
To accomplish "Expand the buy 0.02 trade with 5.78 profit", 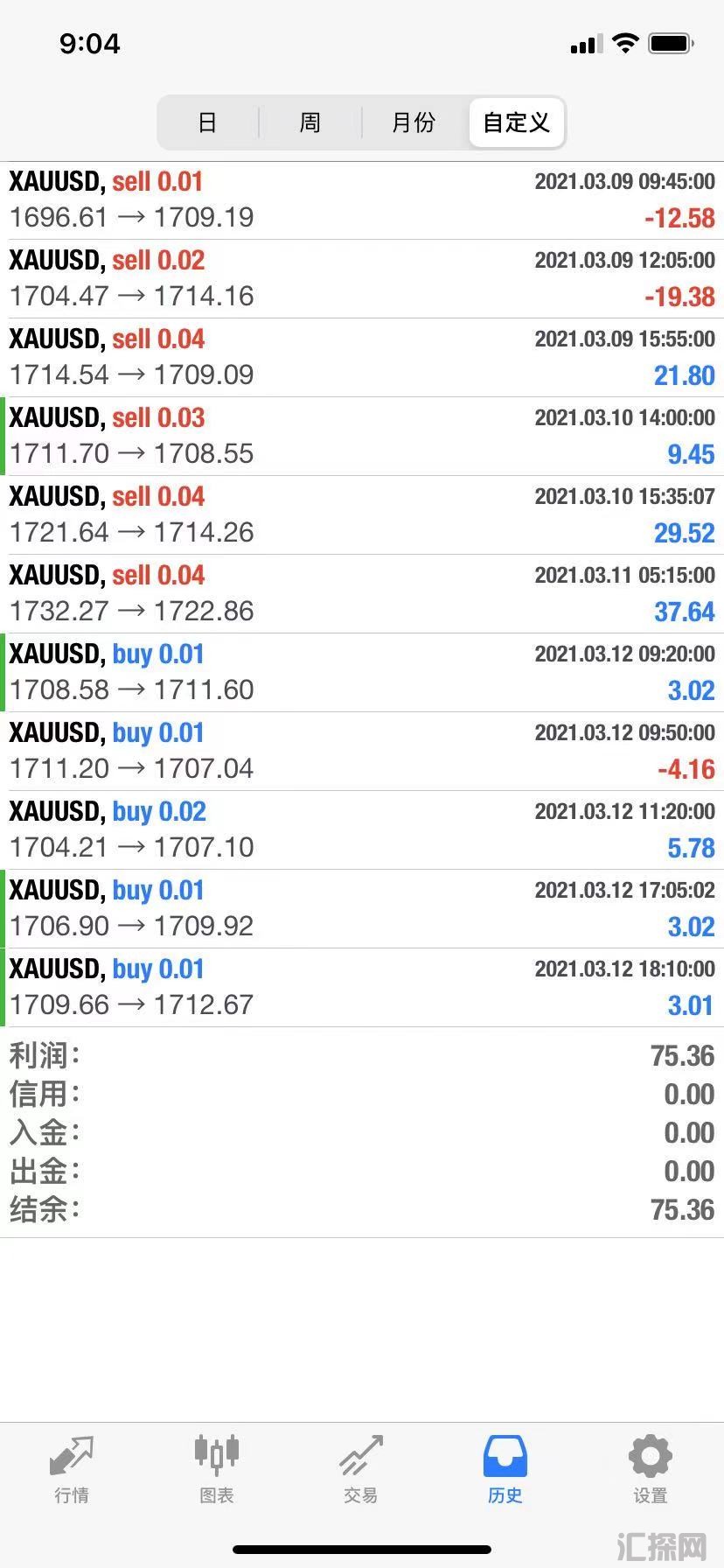I will tap(362, 830).
